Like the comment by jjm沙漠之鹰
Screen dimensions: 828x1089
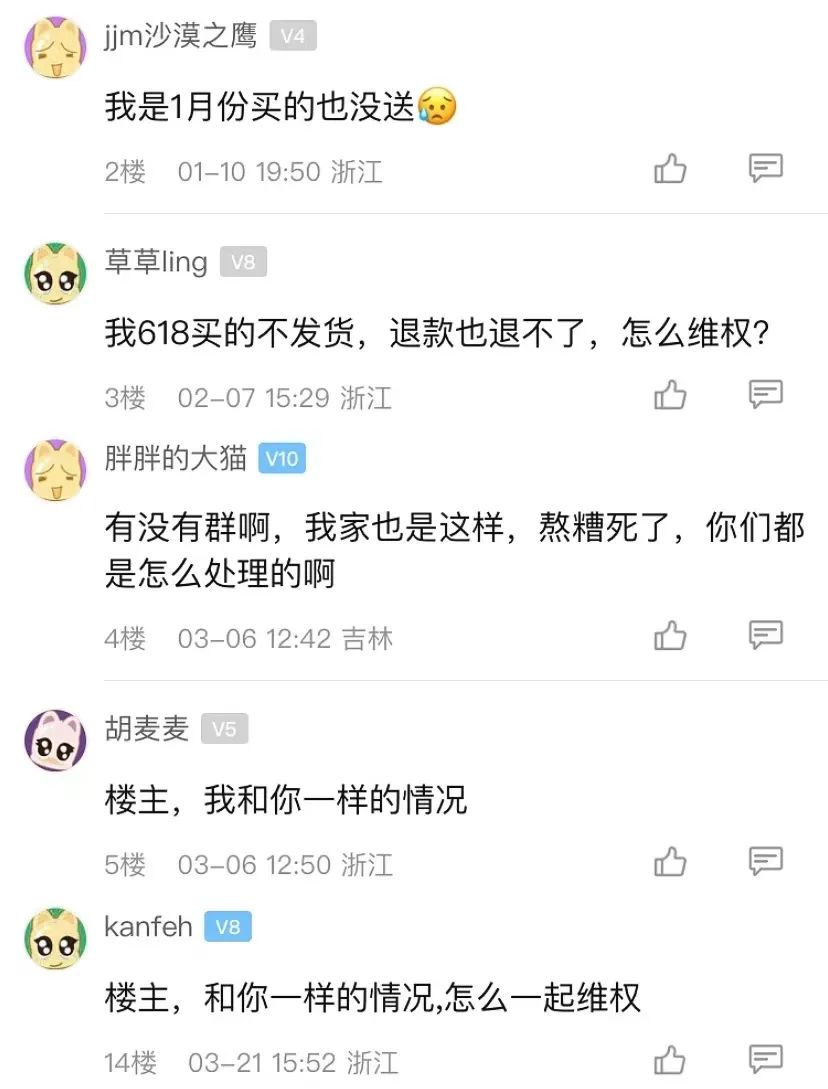(671, 168)
